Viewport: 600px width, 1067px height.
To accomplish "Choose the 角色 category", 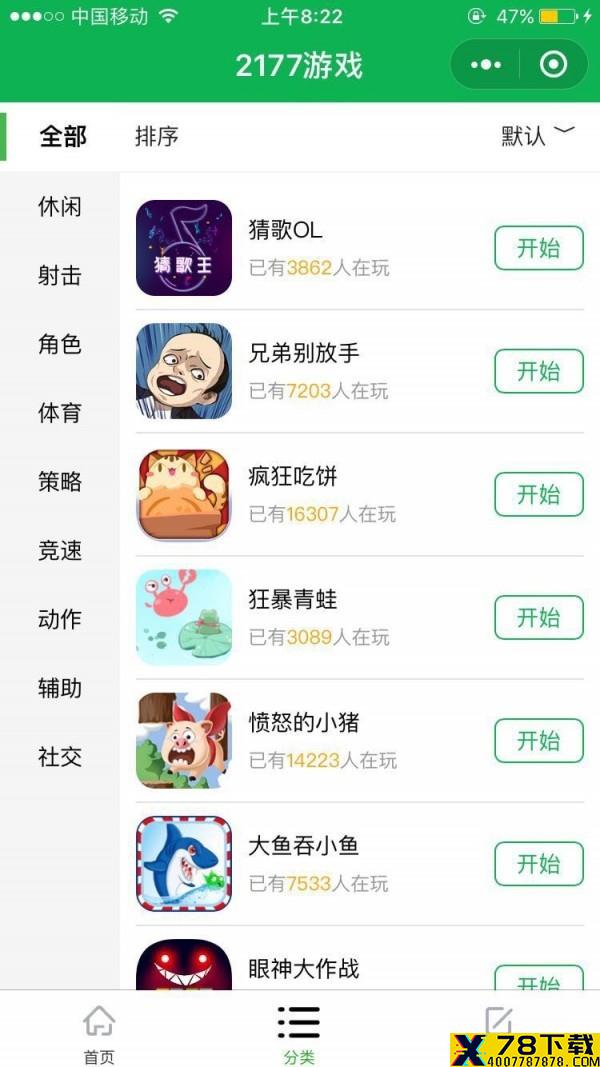I will click(x=60, y=344).
